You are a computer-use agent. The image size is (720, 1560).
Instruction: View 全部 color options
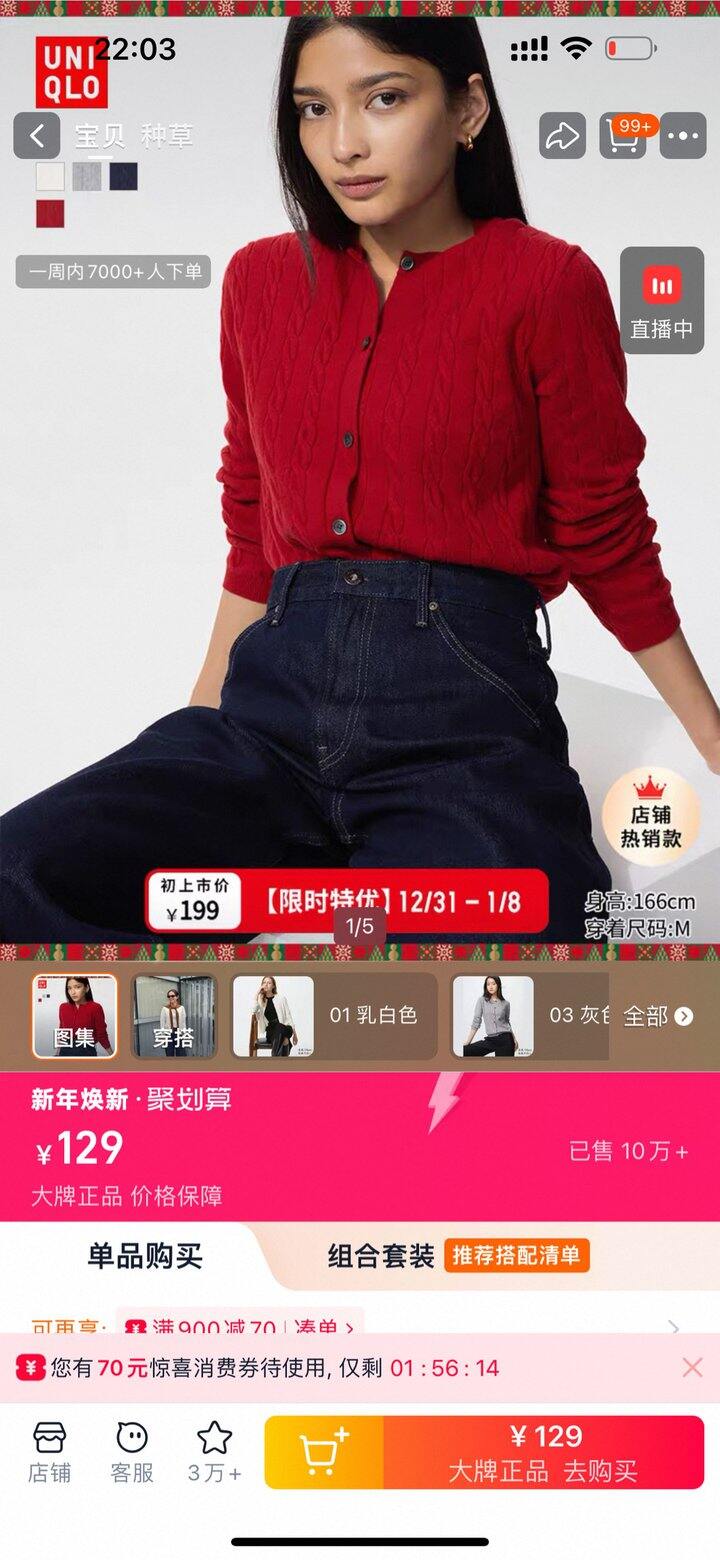pyautogui.click(x=658, y=1016)
